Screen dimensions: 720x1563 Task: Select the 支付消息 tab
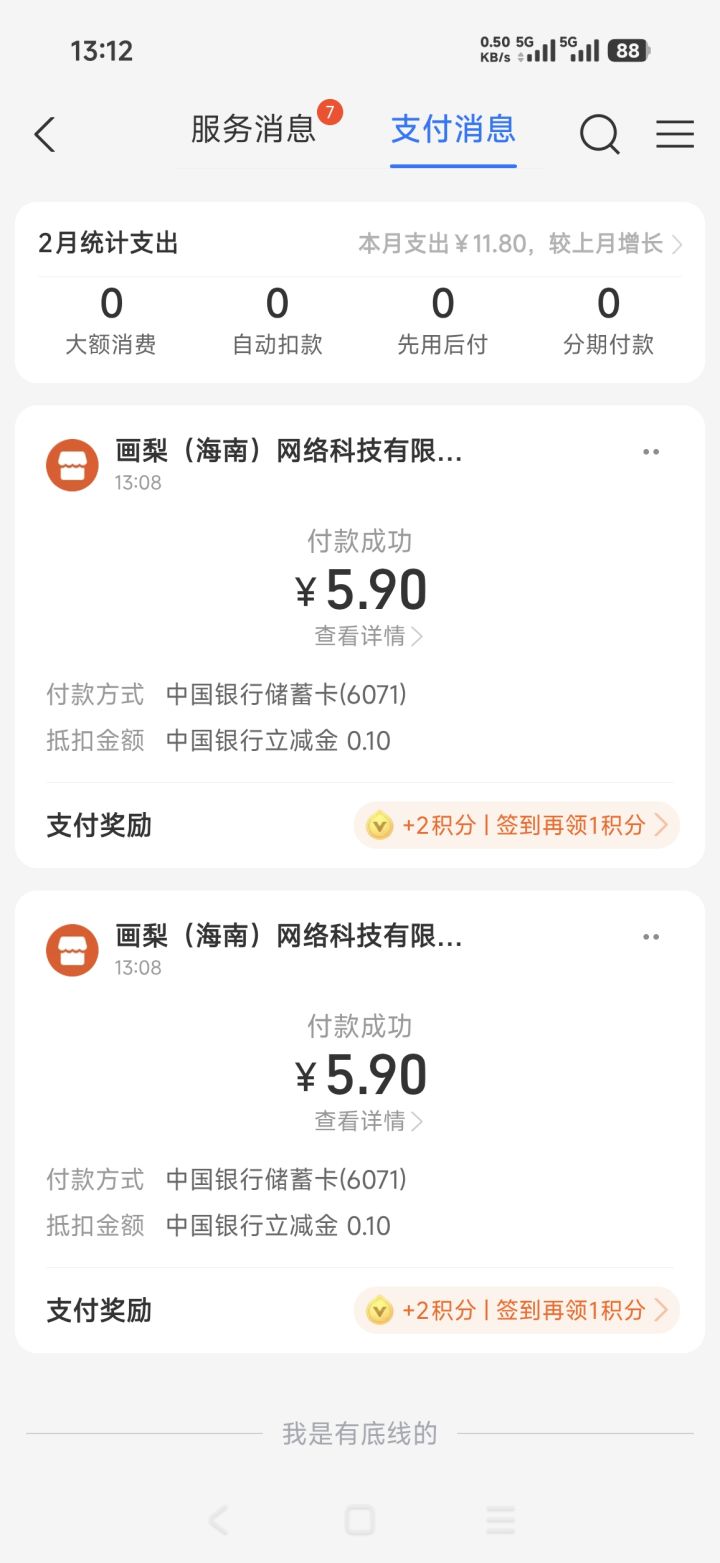tap(453, 130)
